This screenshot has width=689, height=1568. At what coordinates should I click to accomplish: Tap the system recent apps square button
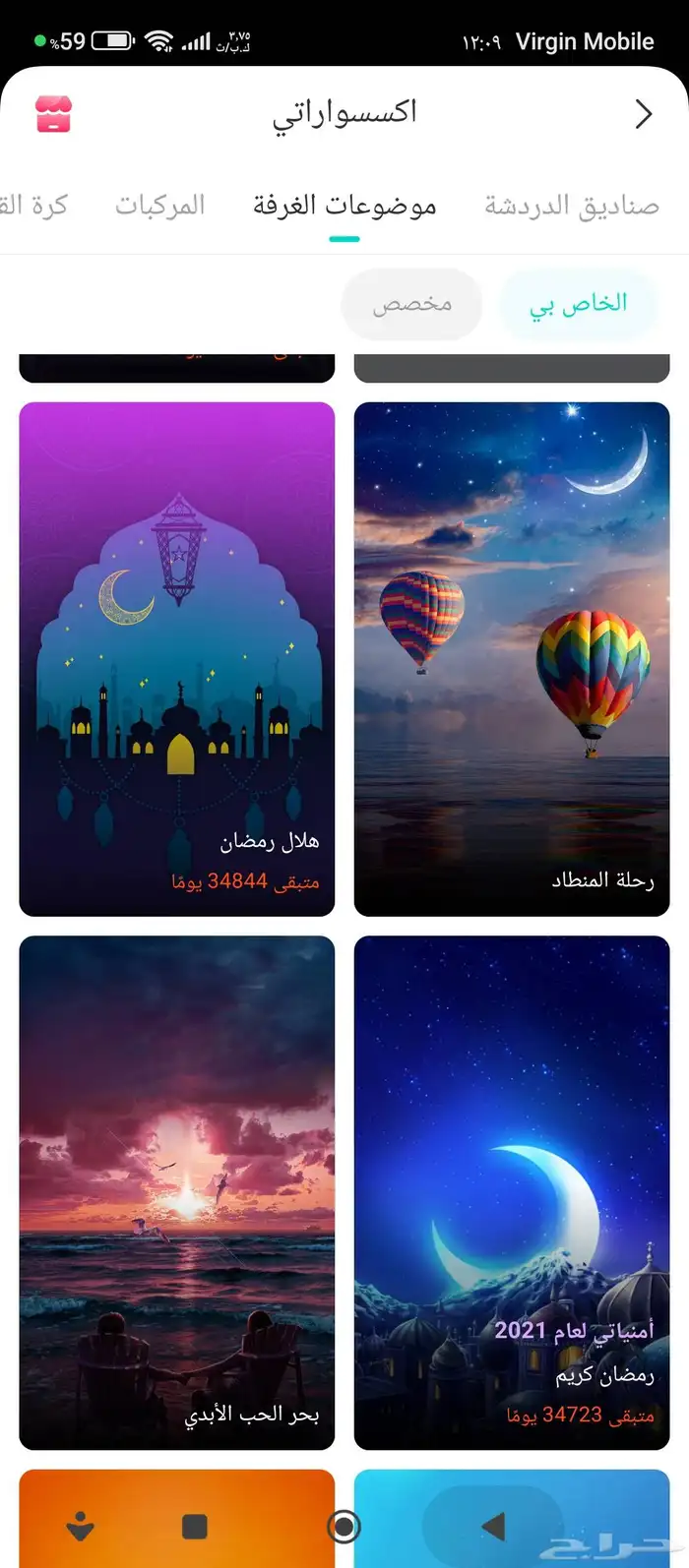(x=195, y=1527)
